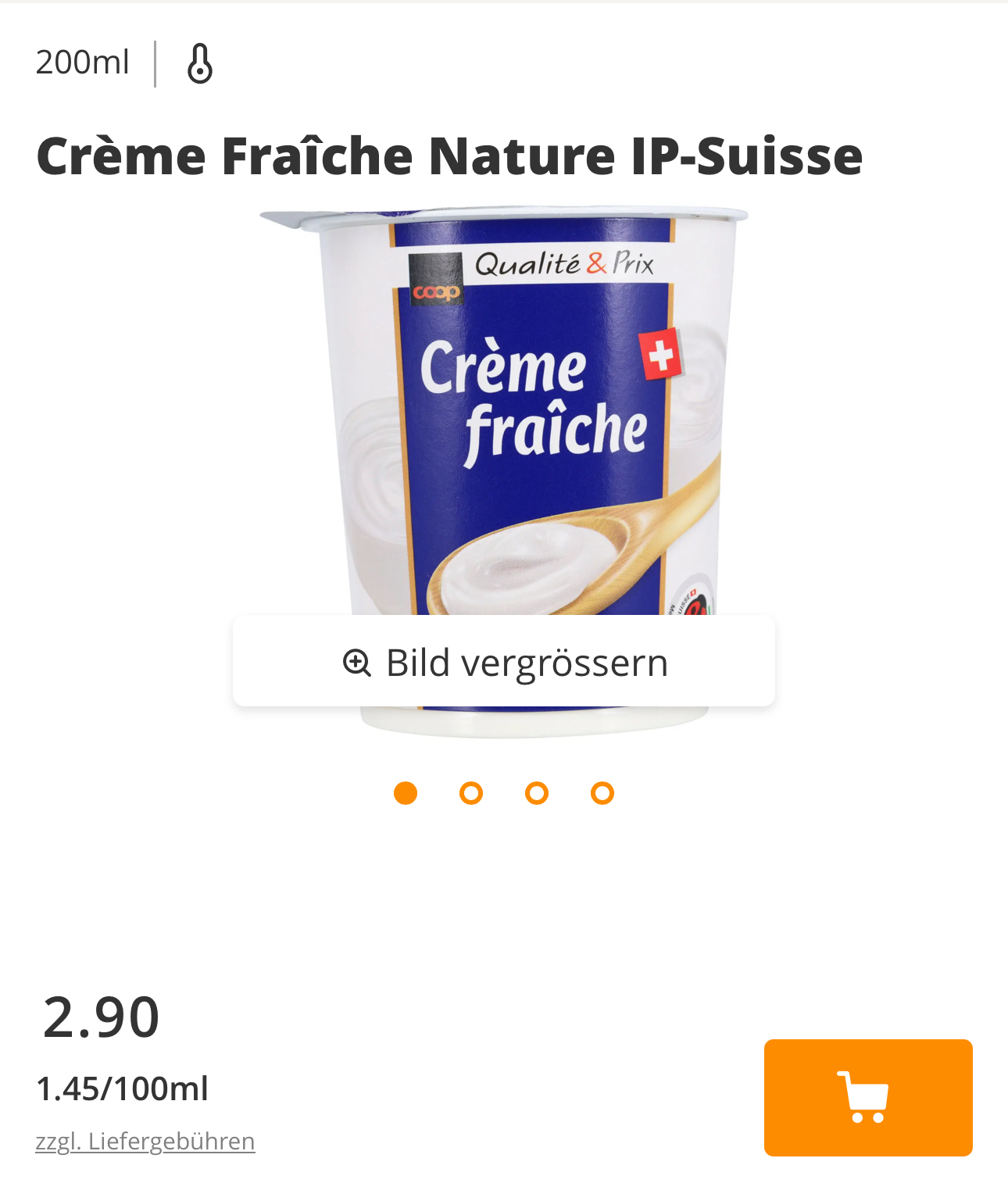Open the zzgl. Liefergebühren link
Image resolution: width=1008 pixels, height=1201 pixels.
[145, 1142]
